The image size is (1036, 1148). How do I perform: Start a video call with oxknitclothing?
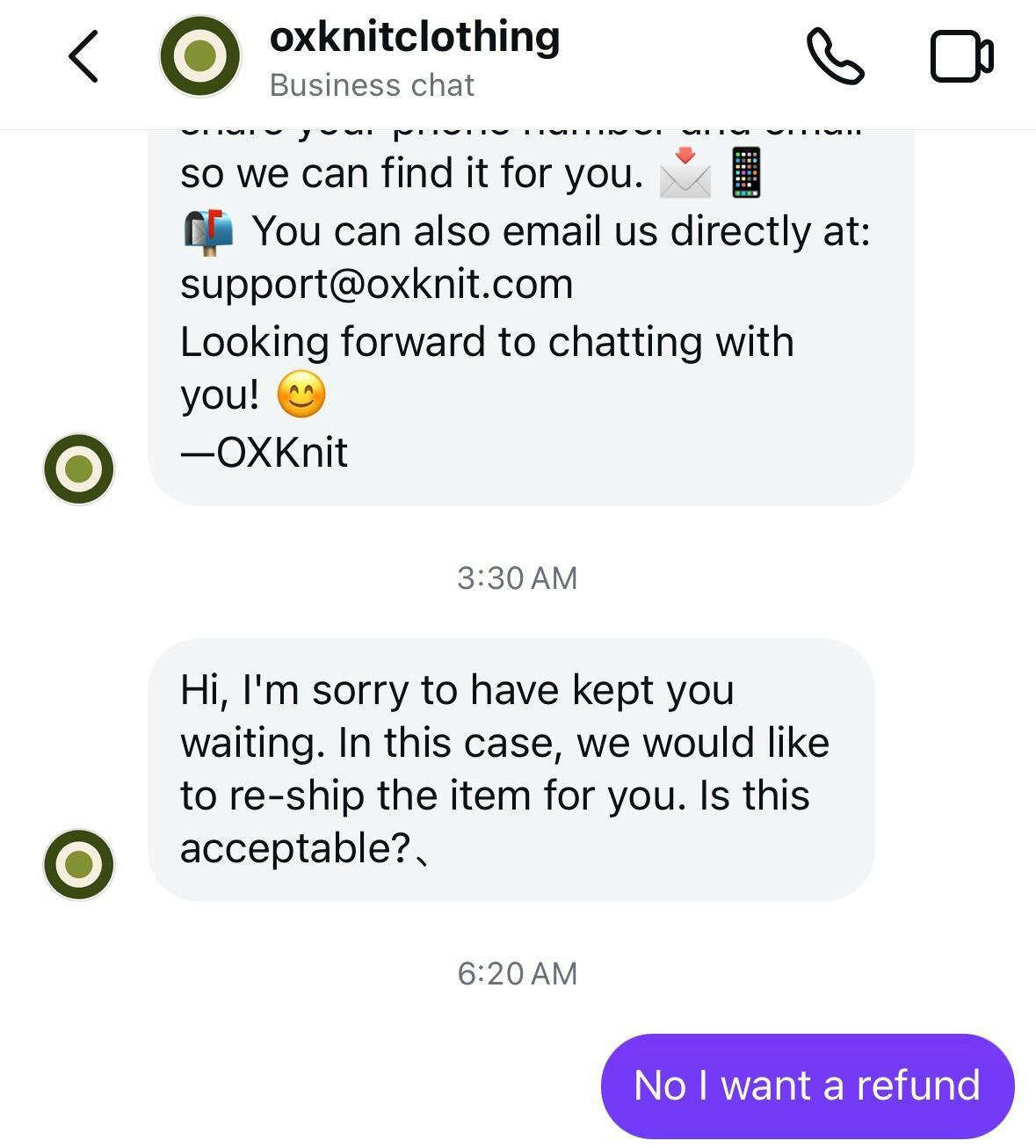pos(961,57)
